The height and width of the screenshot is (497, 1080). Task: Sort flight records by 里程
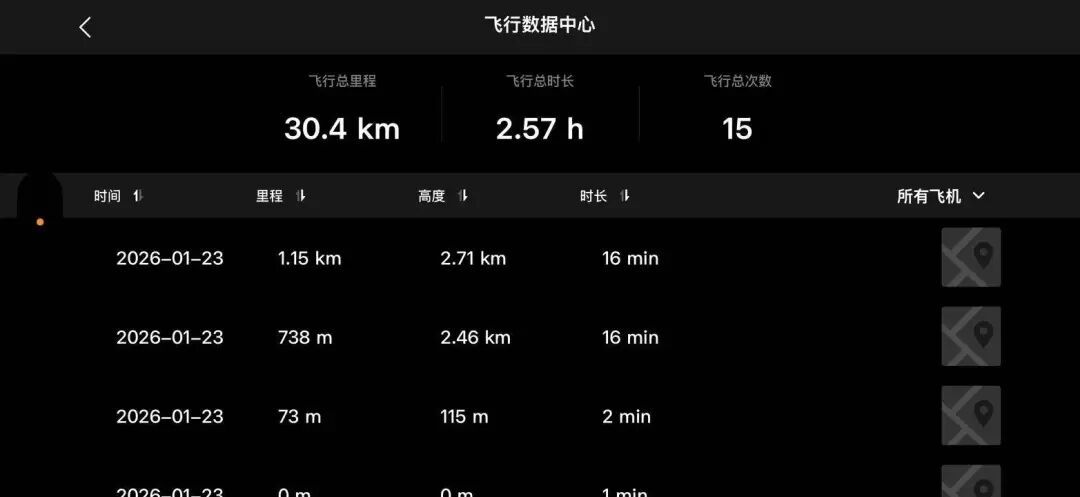(x=281, y=196)
